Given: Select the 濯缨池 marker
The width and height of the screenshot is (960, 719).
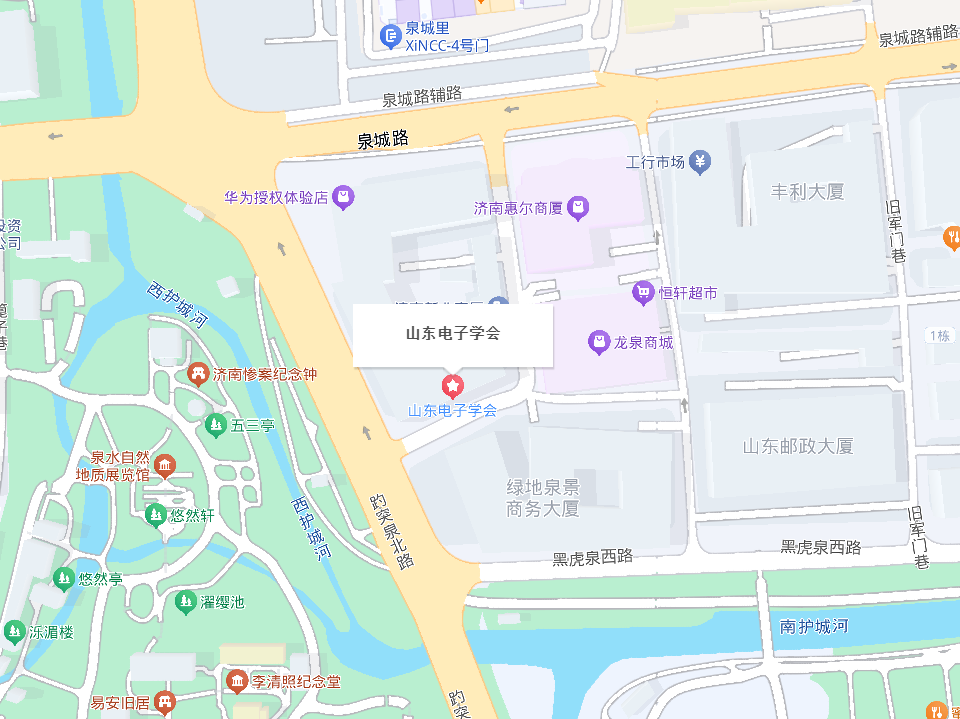Looking at the screenshot, I should tap(185, 602).
